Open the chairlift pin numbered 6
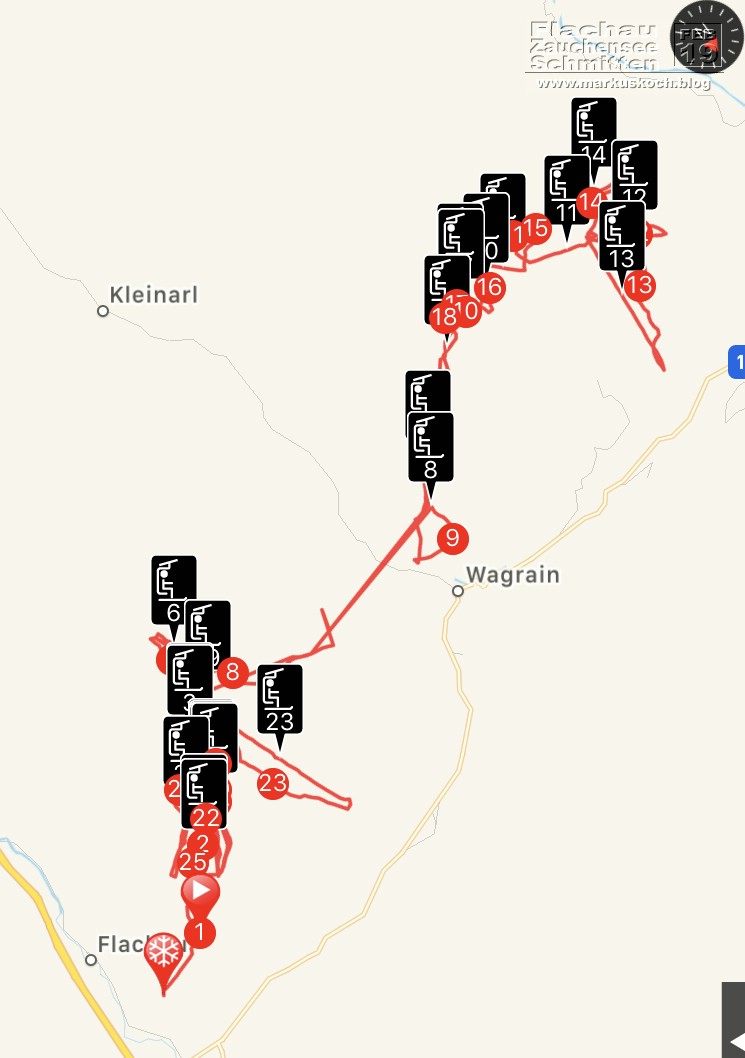Viewport: 745px width, 1058px height. point(172,590)
